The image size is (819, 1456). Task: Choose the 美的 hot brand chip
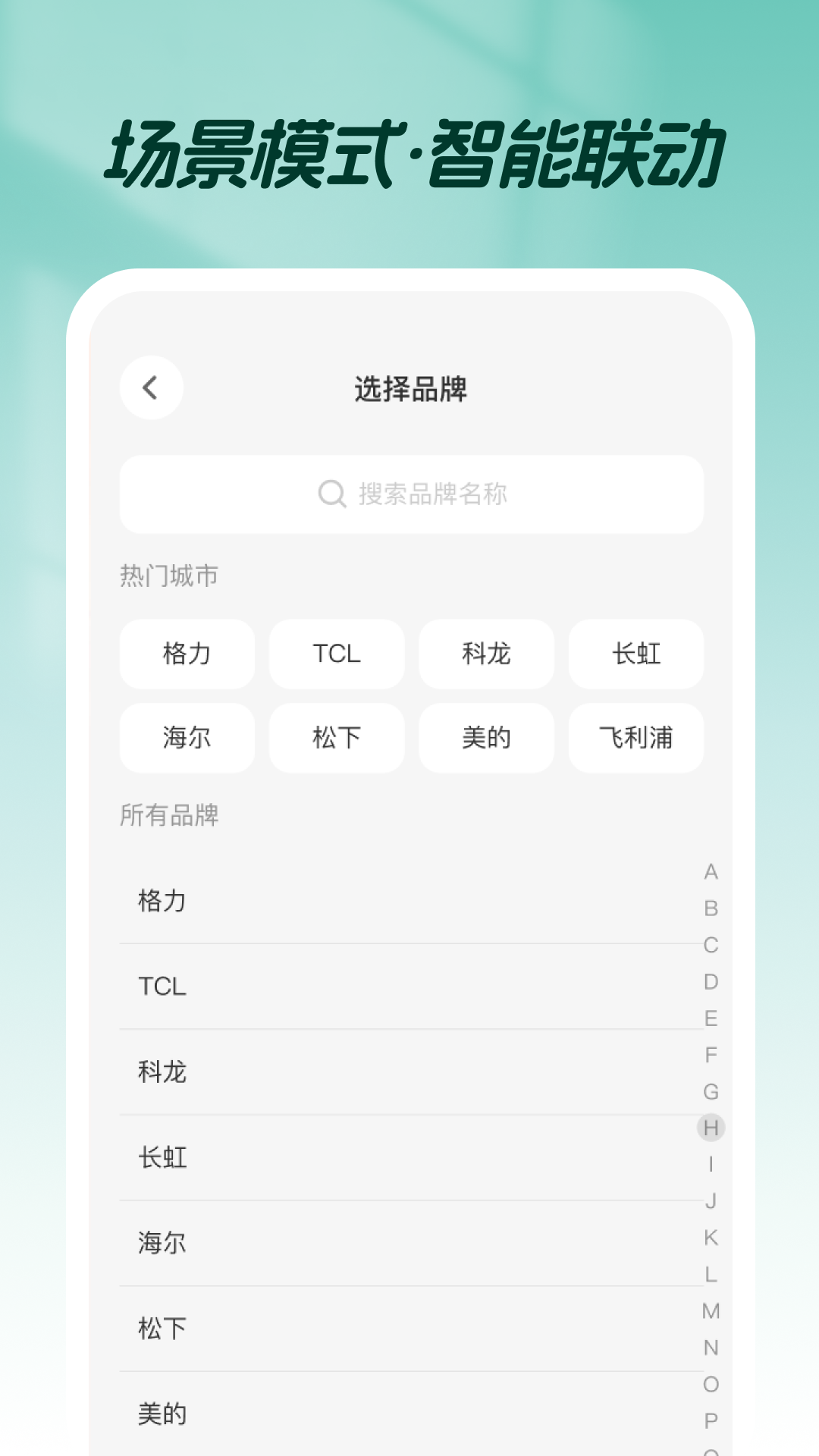(485, 738)
